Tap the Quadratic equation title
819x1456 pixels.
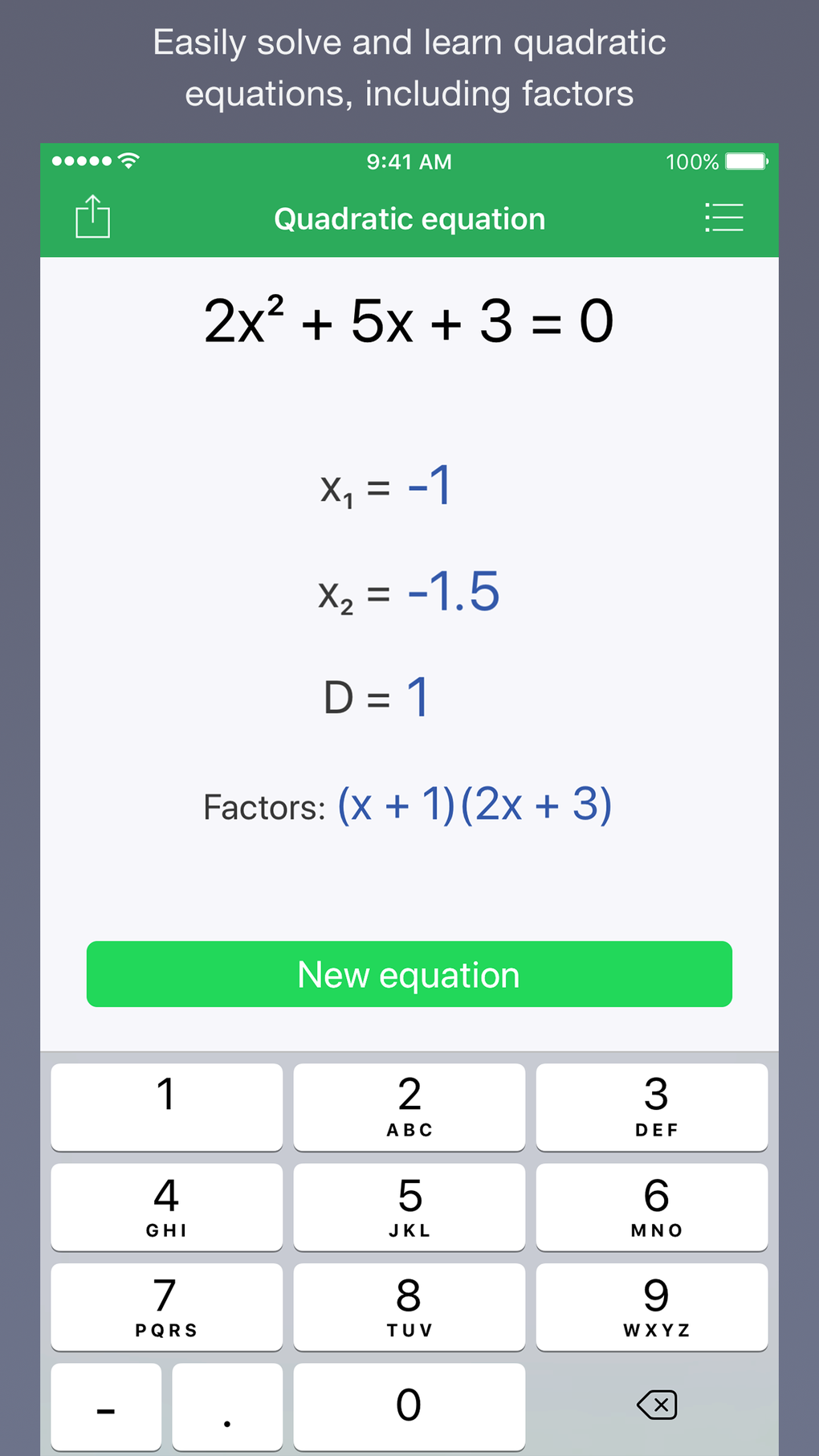pyautogui.click(x=409, y=218)
